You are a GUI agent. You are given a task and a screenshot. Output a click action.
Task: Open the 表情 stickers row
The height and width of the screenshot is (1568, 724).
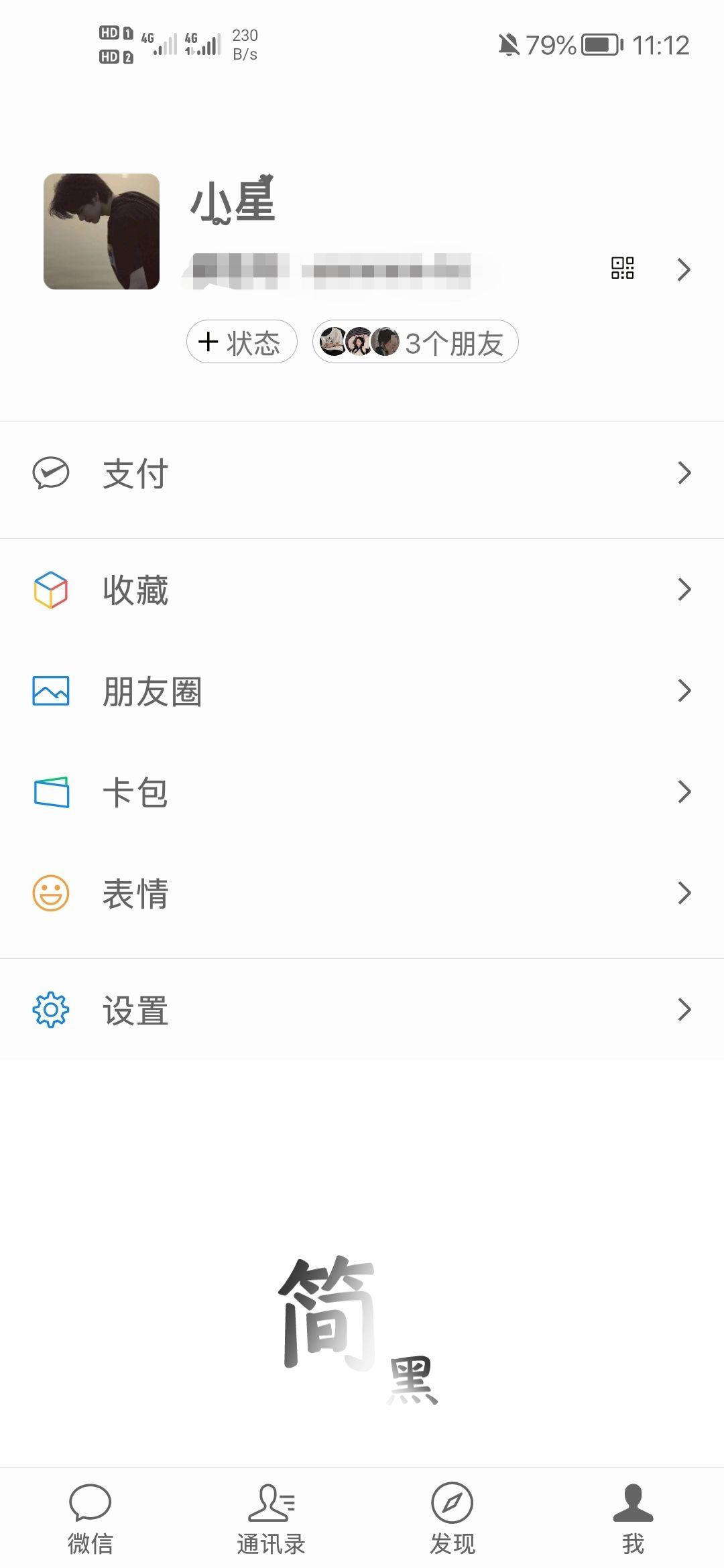pos(362,893)
